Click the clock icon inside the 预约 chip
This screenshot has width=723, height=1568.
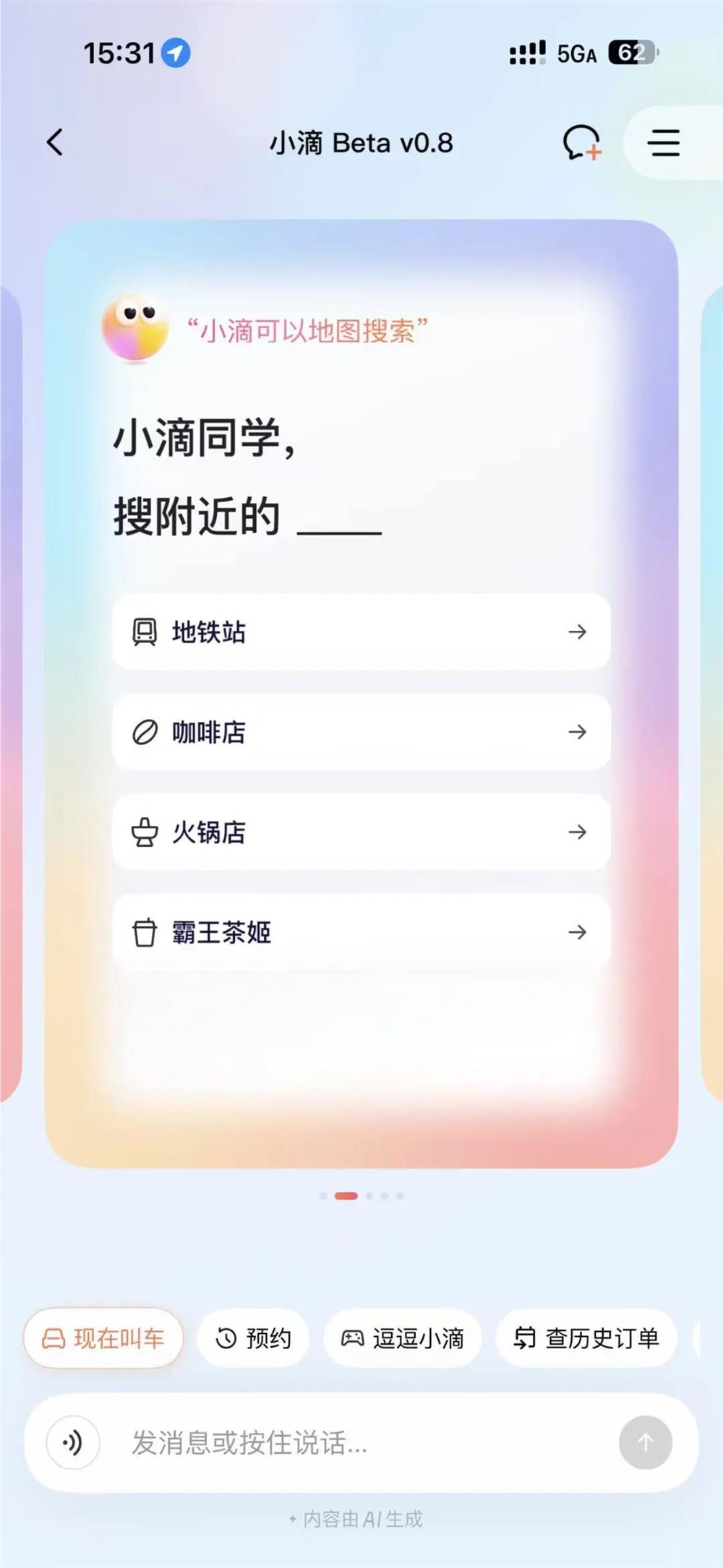(224, 1337)
